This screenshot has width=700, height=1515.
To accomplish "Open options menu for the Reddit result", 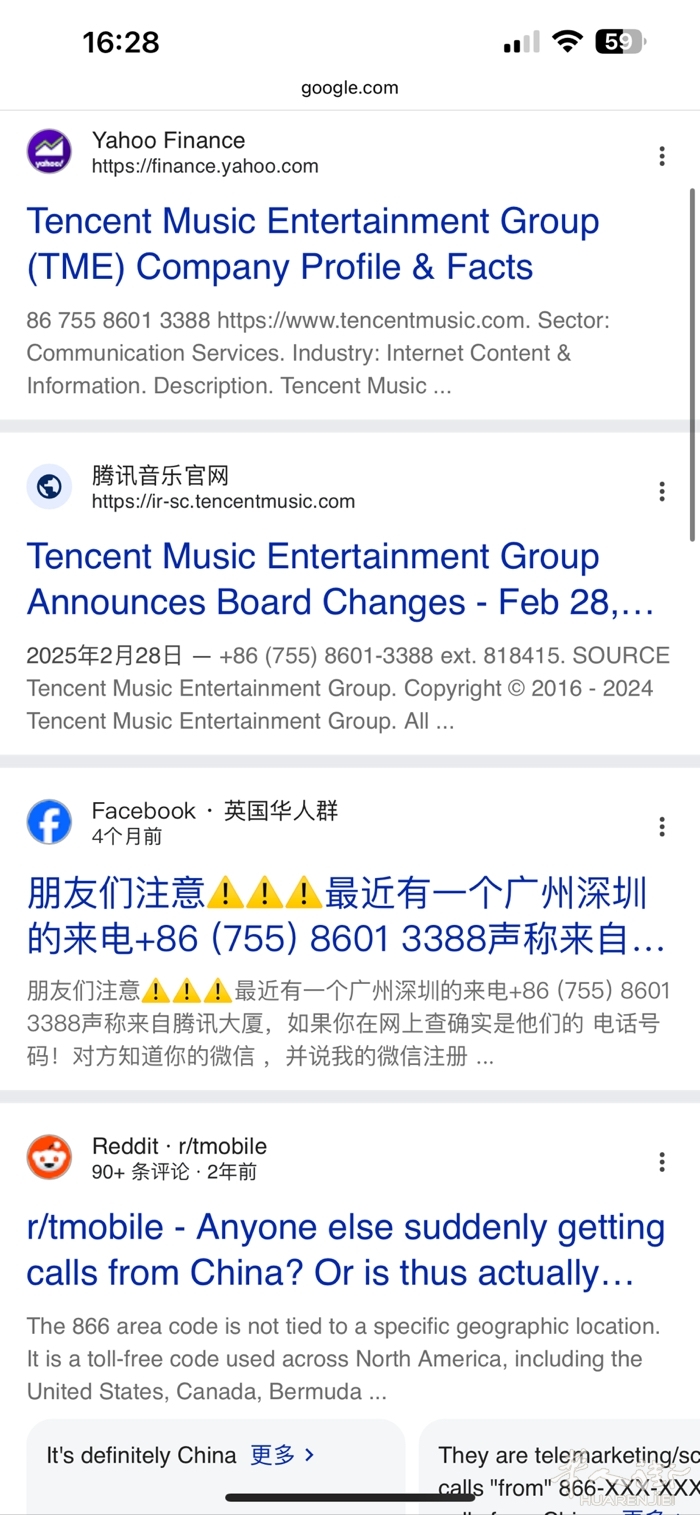I will pos(661,1161).
